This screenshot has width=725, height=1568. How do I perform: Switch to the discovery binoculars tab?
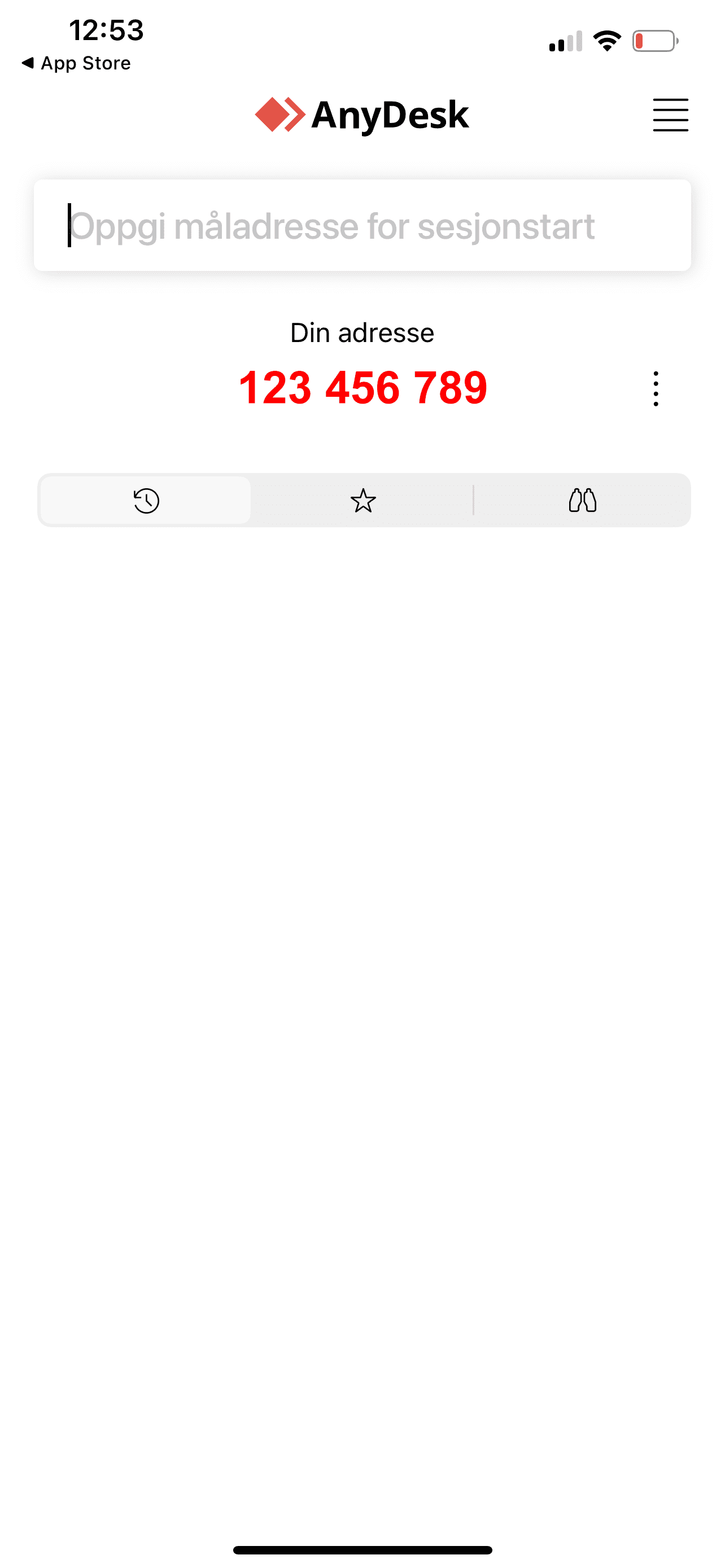(582, 501)
